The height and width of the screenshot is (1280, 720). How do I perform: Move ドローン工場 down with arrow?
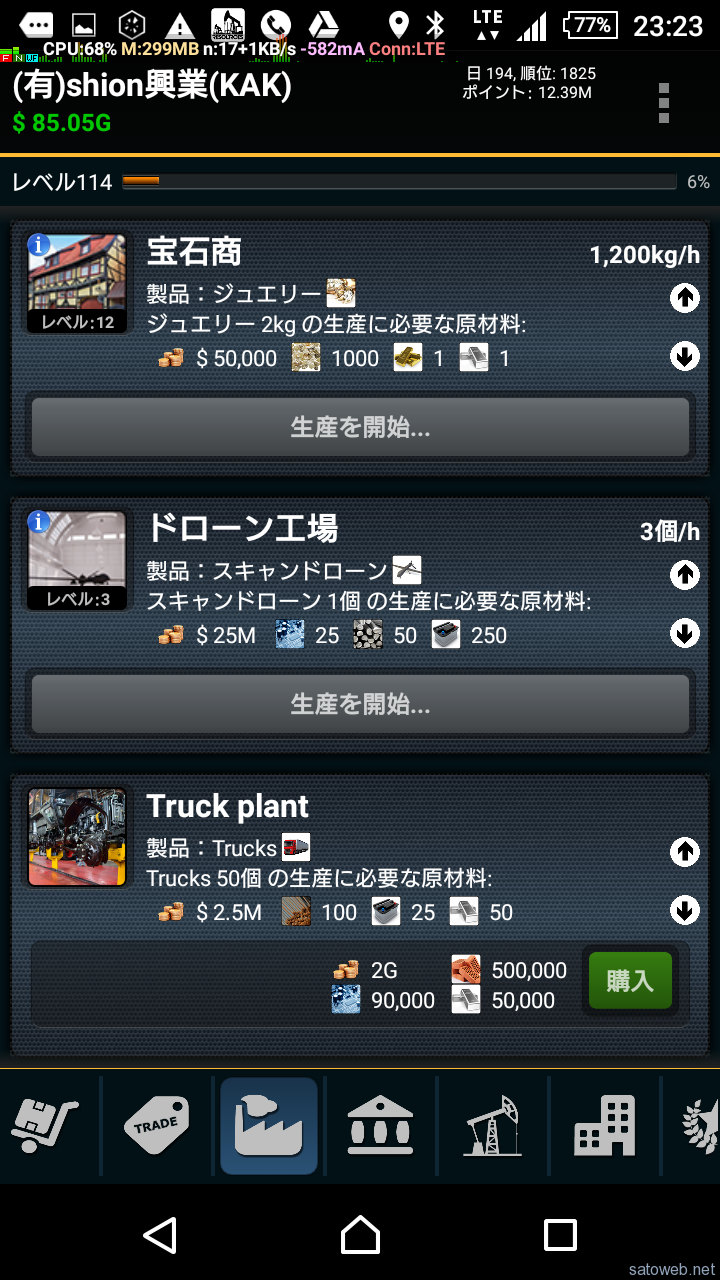pyautogui.click(x=685, y=633)
